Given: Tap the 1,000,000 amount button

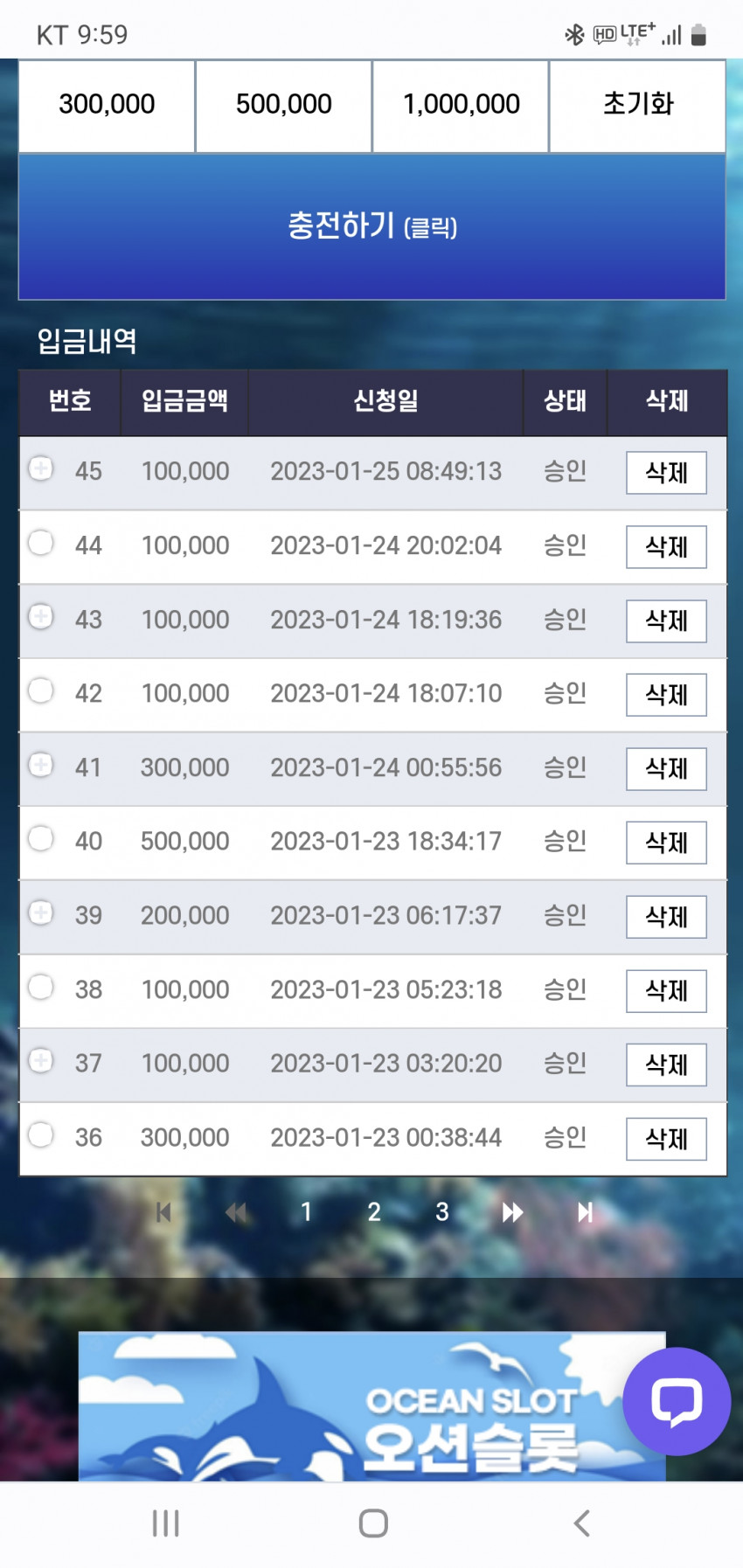Looking at the screenshot, I should point(461,106).
